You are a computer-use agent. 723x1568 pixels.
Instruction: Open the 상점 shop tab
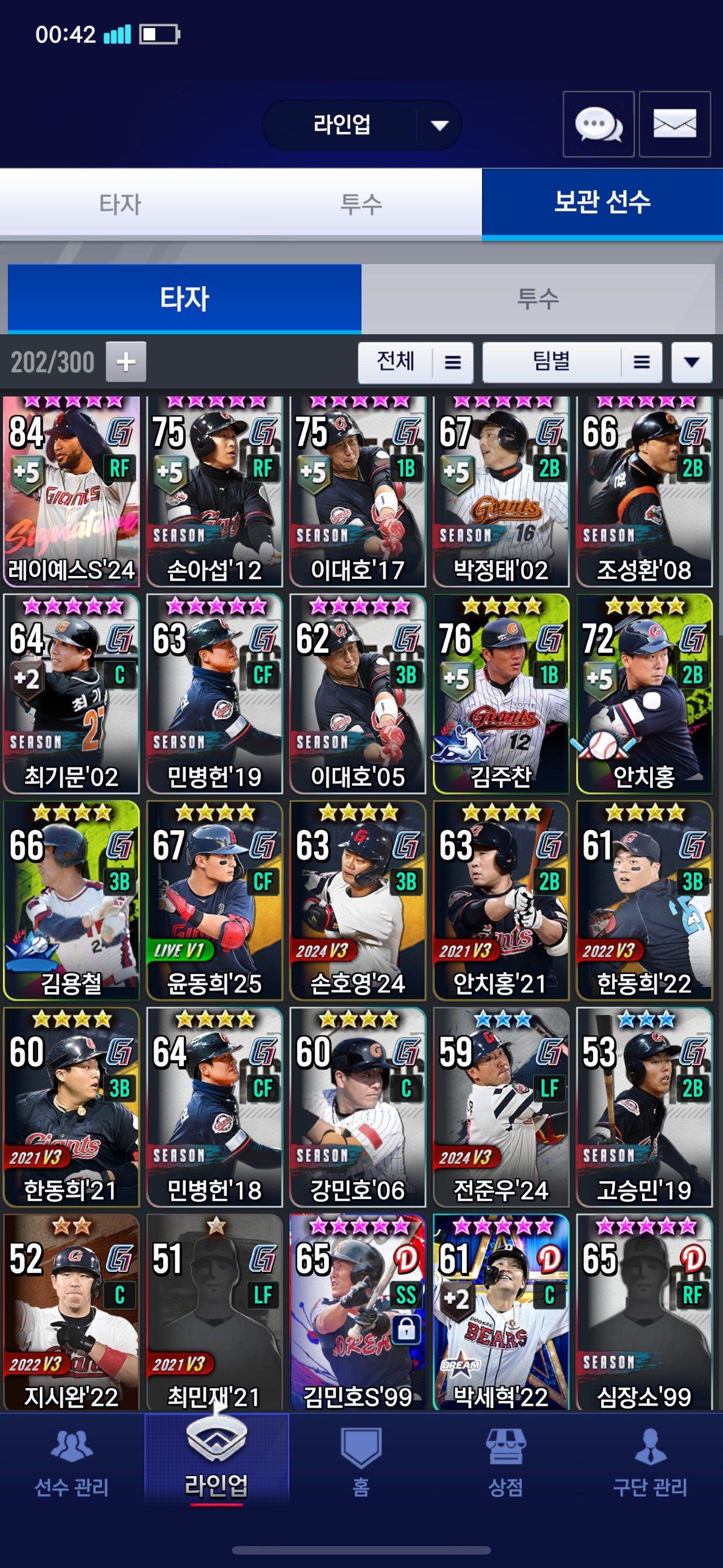coord(506,1463)
